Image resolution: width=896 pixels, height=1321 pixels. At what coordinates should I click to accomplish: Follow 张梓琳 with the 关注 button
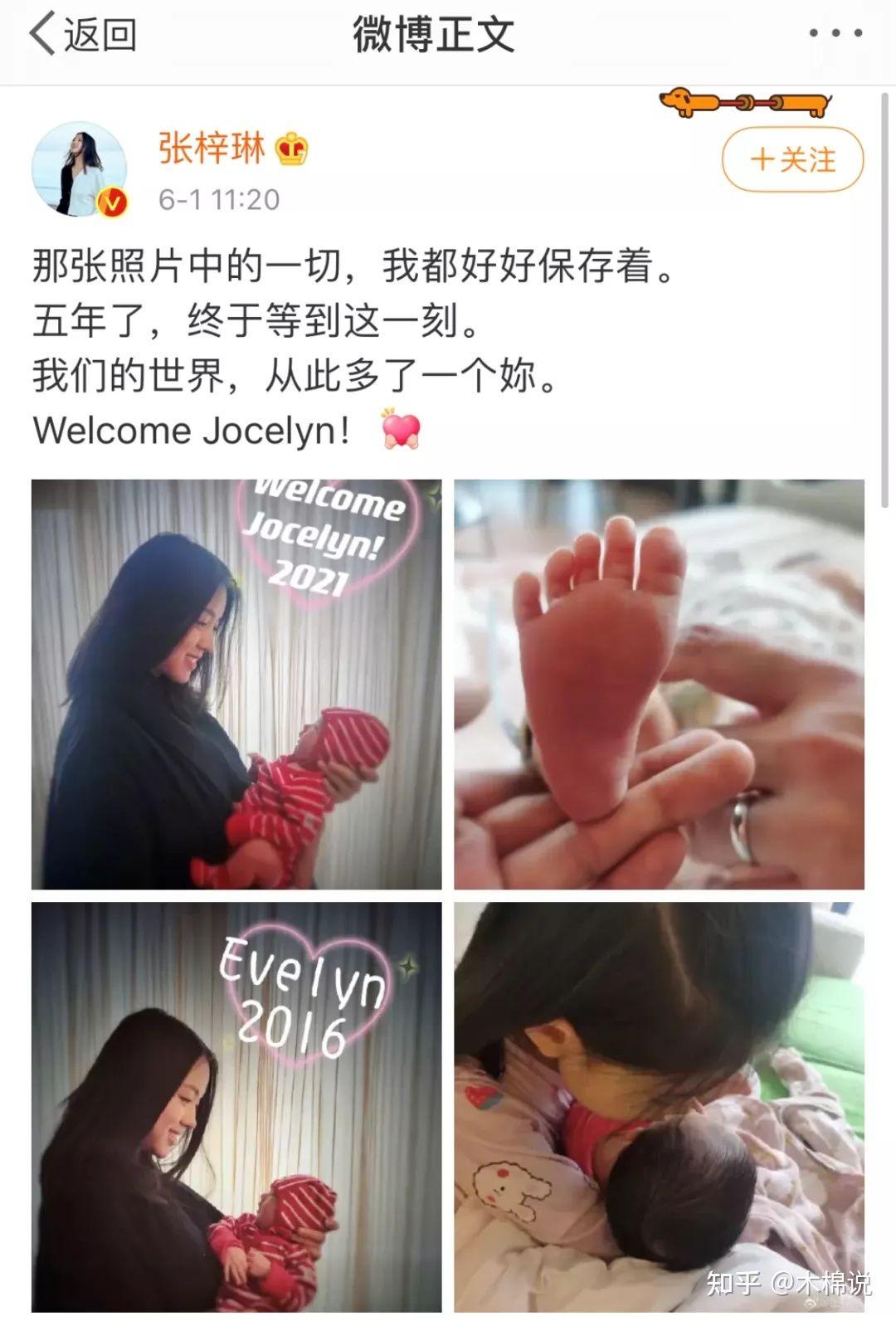click(792, 159)
